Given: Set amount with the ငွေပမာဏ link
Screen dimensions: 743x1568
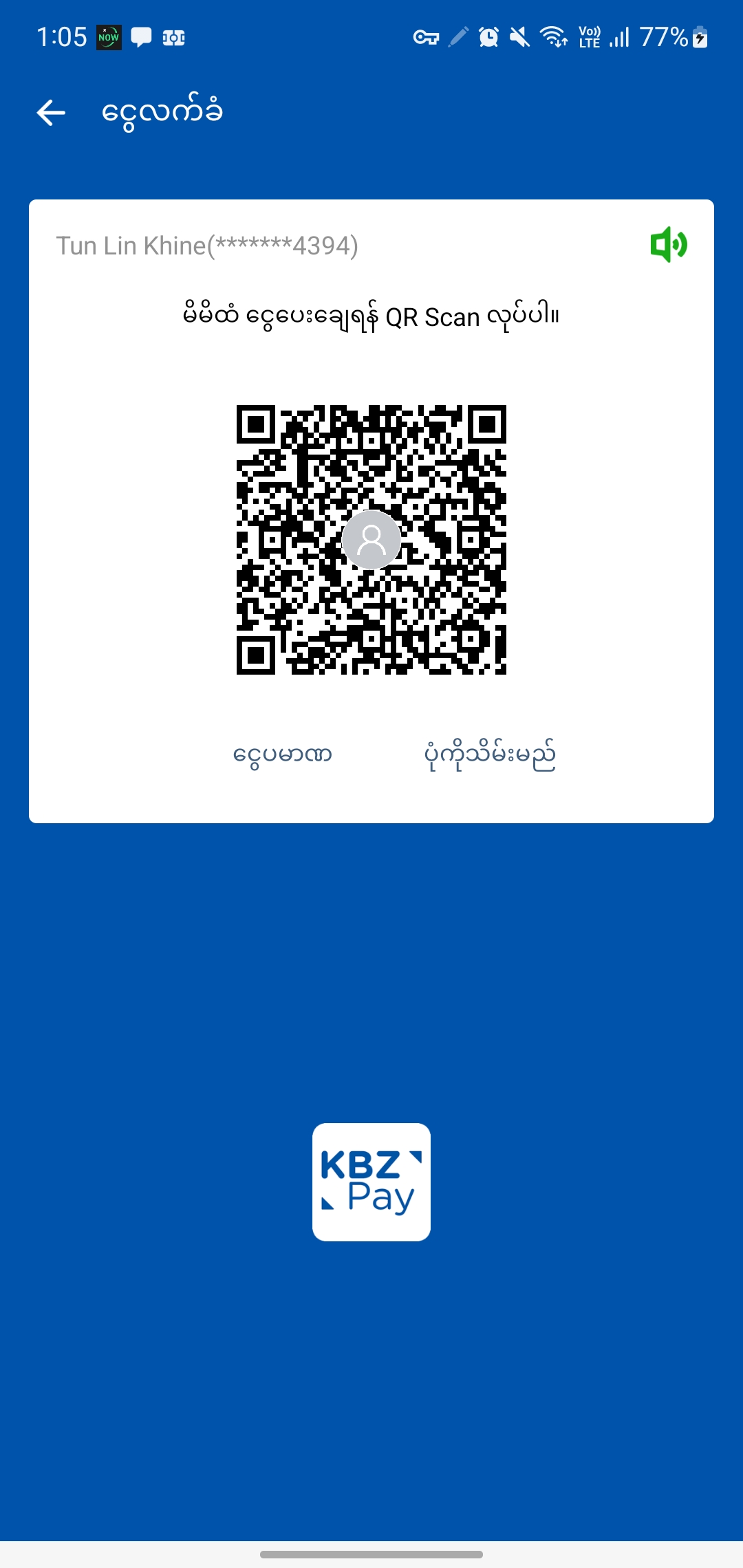Looking at the screenshot, I should (282, 755).
